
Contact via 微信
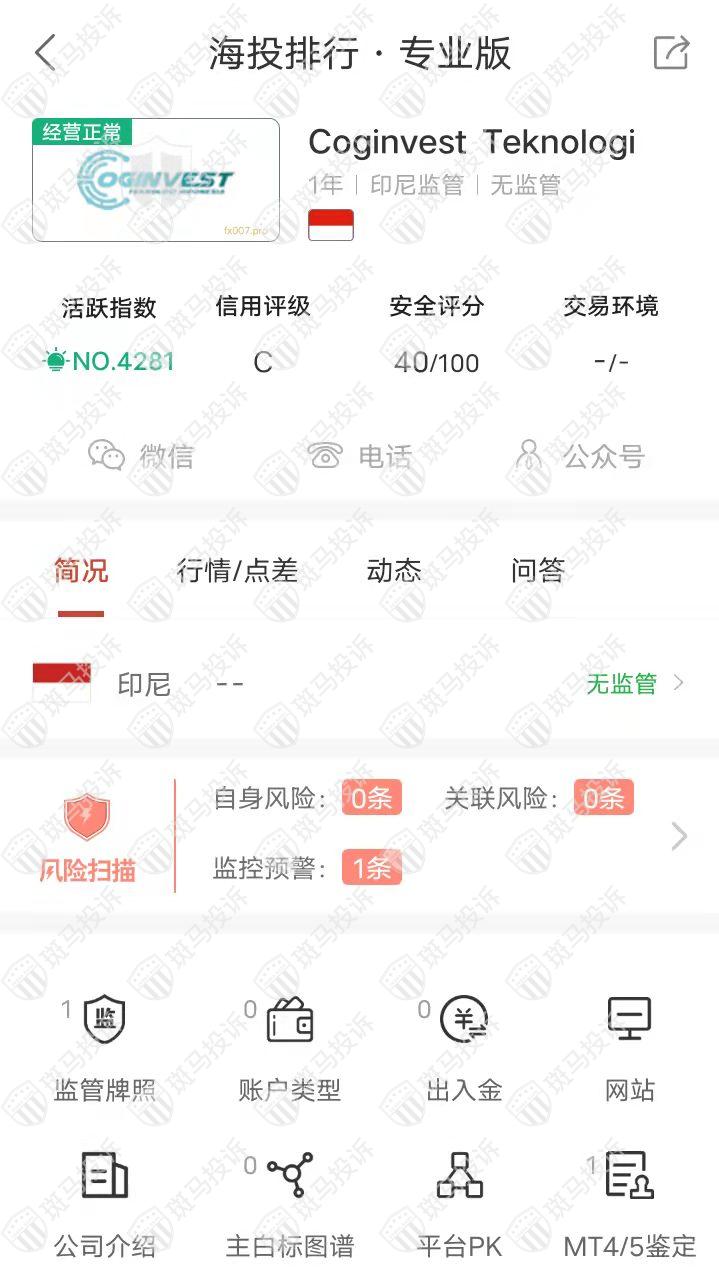[x=141, y=456]
